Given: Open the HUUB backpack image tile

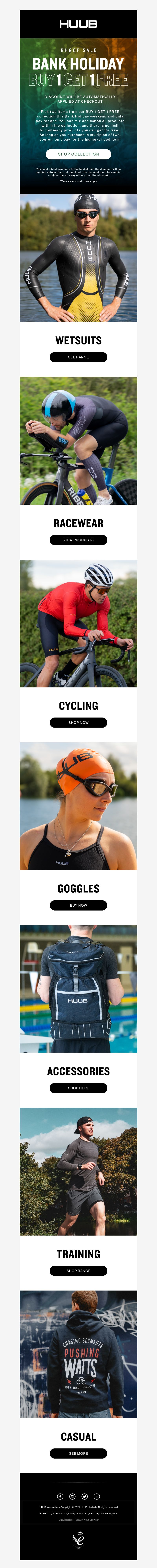Looking at the screenshot, I should point(78,989).
